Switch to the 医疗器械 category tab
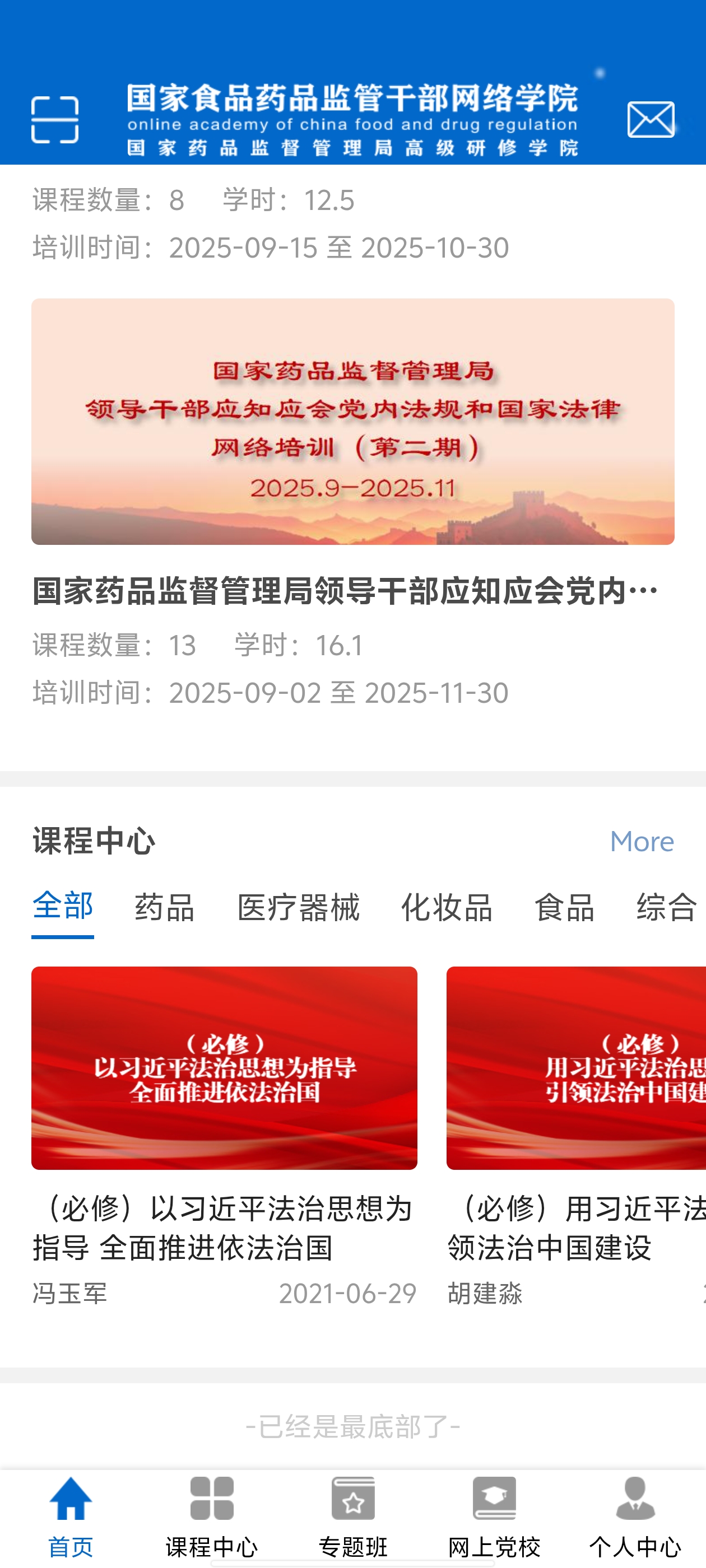The width and height of the screenshot is (706, 1568). click(299, 907)
